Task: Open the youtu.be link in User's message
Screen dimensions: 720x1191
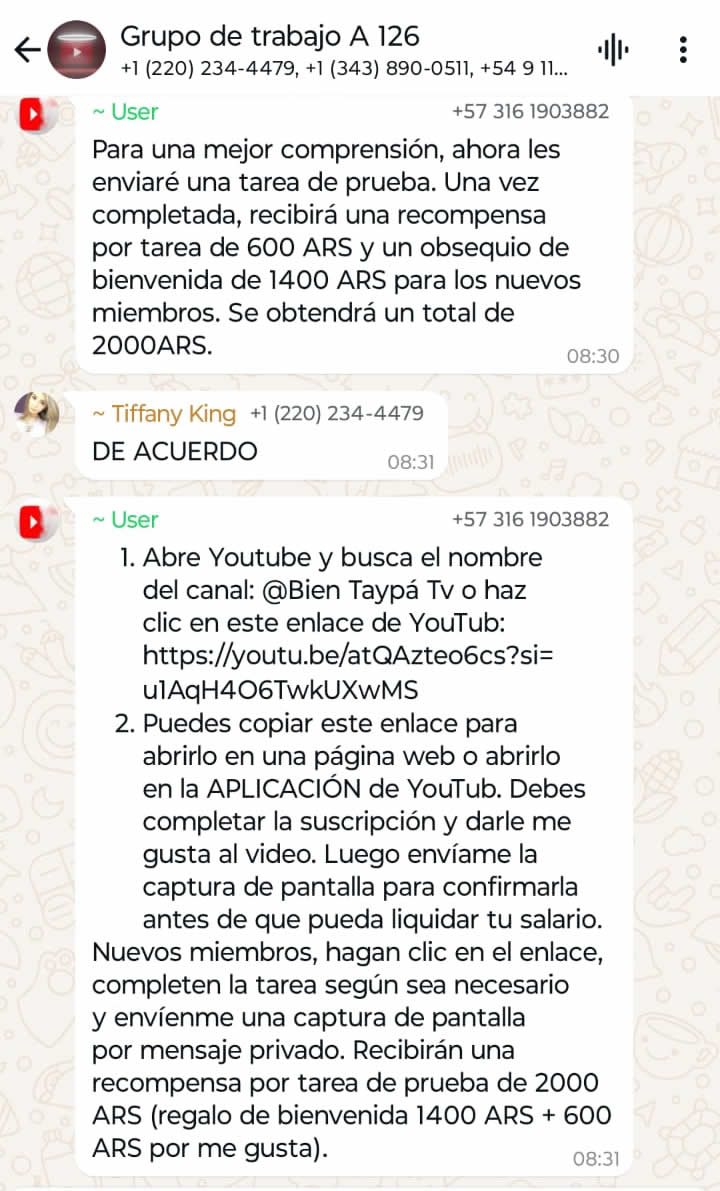Action: [348, 671]
